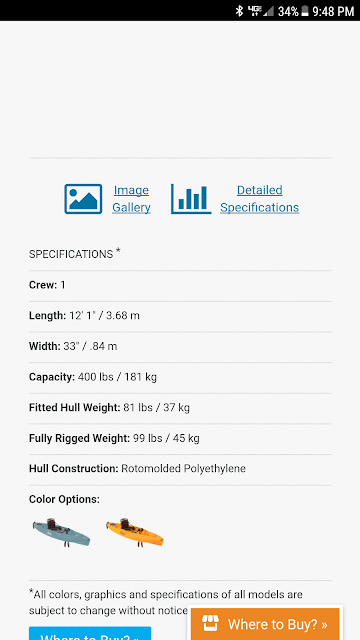360x640 pixels.
Task: Open the Image Gallery link
Action: [131, 199]
